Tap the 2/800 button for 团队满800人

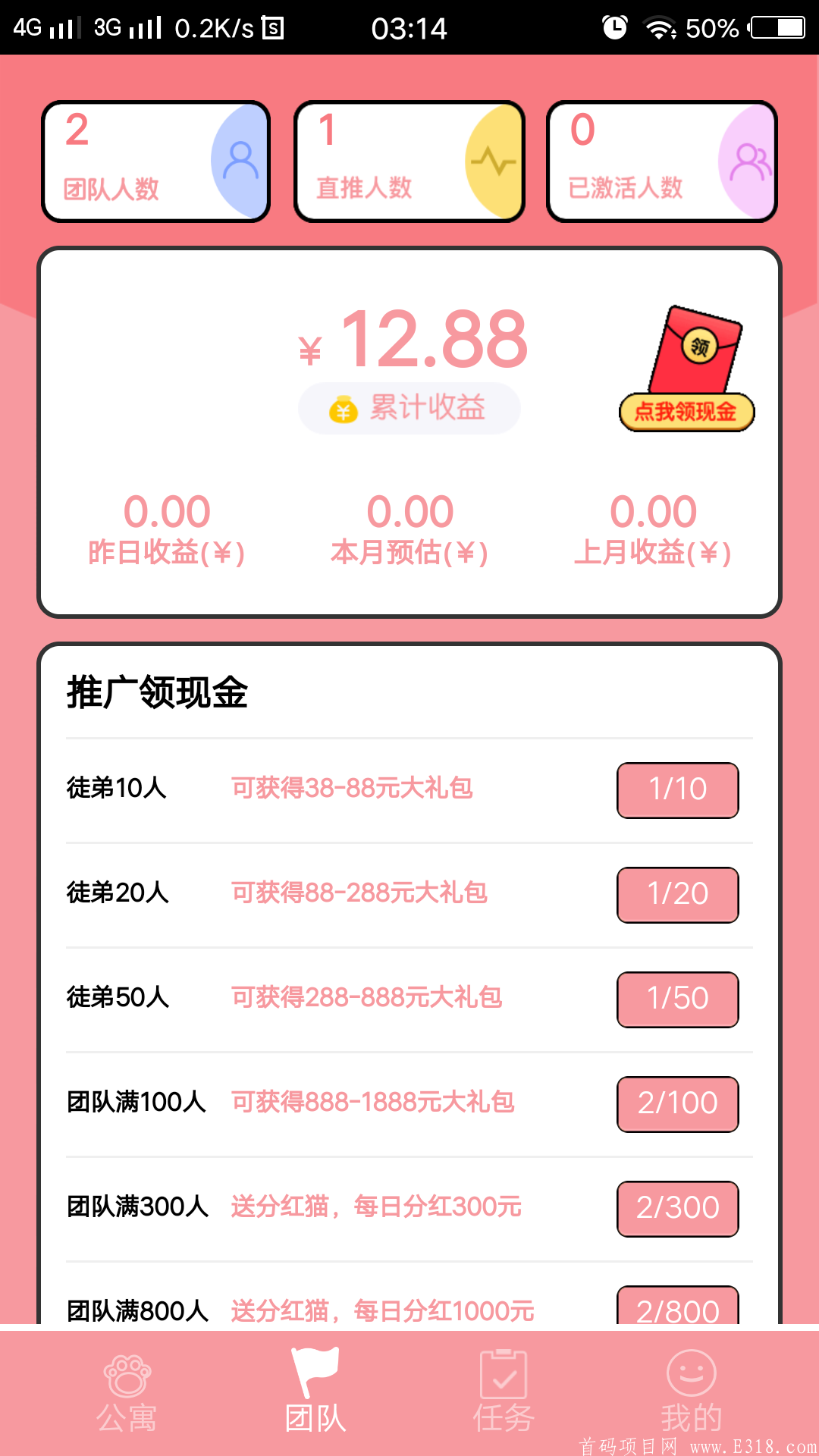click(678, 1306)
